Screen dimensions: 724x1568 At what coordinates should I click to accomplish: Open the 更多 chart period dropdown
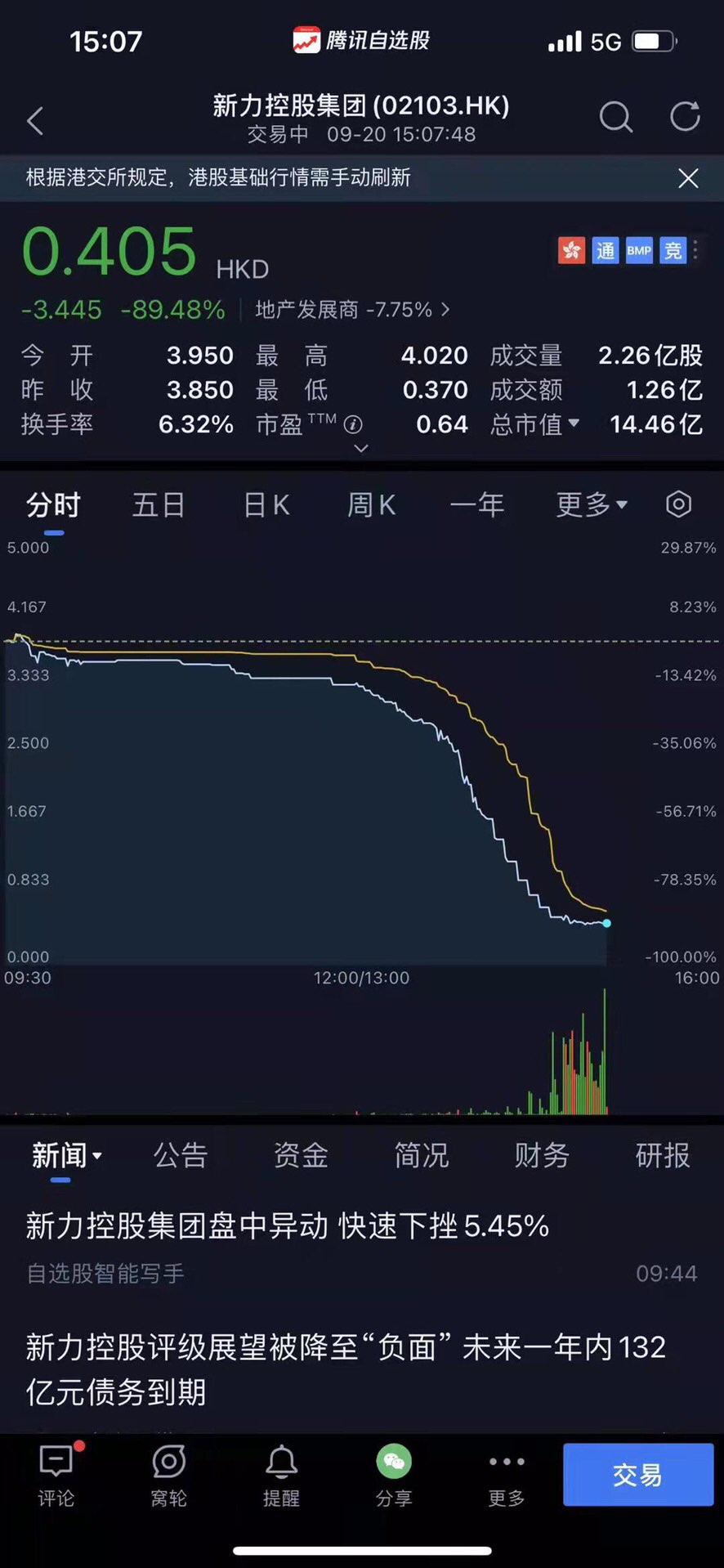(x=592, y=505)
